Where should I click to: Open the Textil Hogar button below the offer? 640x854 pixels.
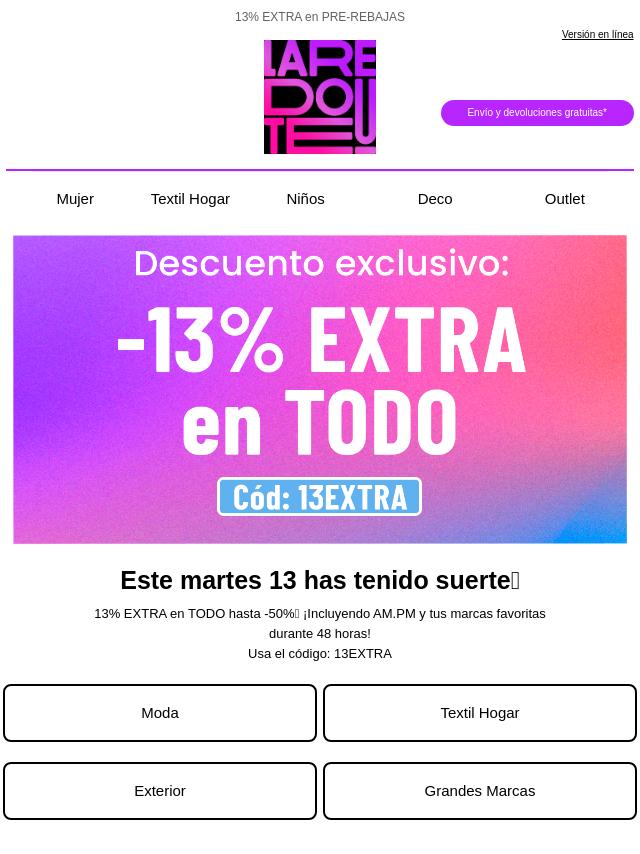click(x=480, y=713)
